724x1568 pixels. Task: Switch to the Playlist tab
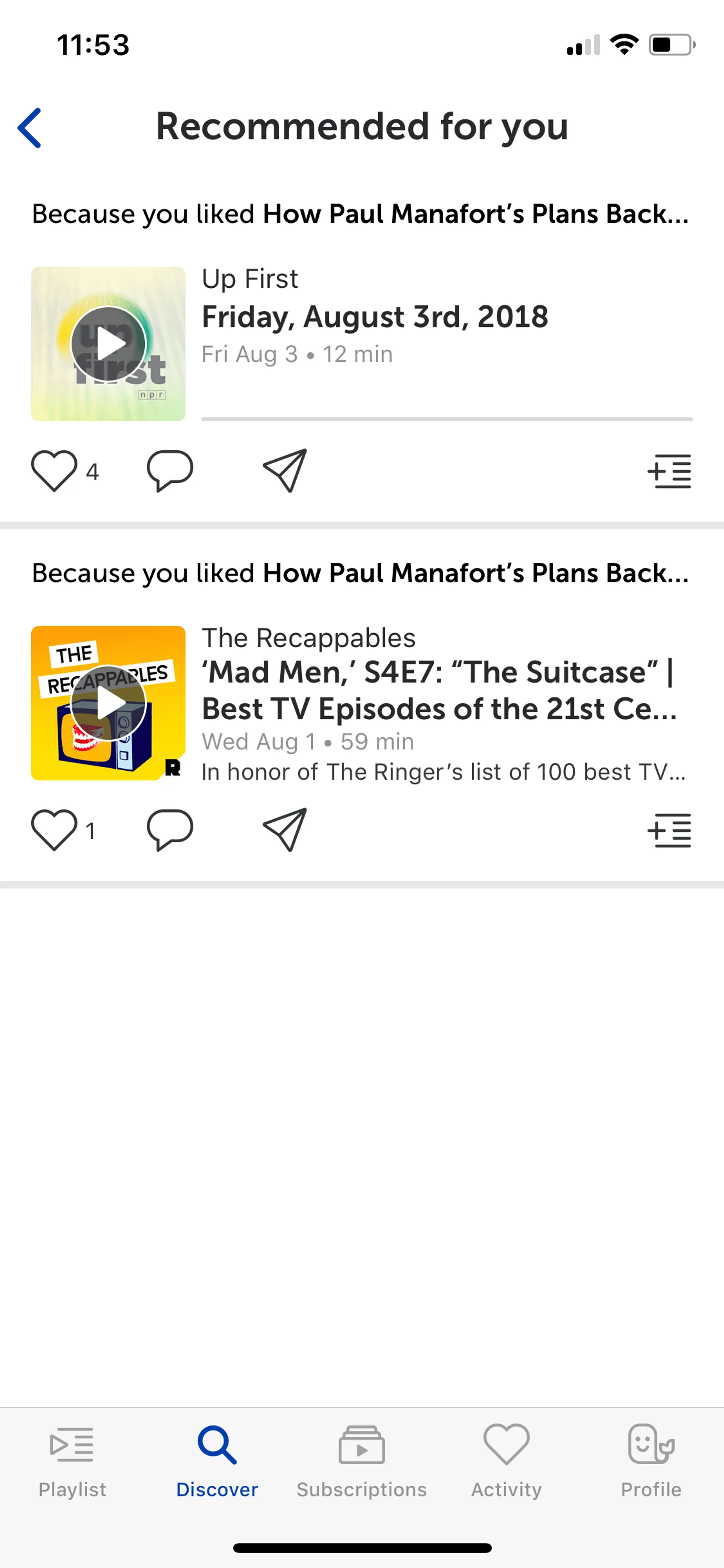(72, 1461)
